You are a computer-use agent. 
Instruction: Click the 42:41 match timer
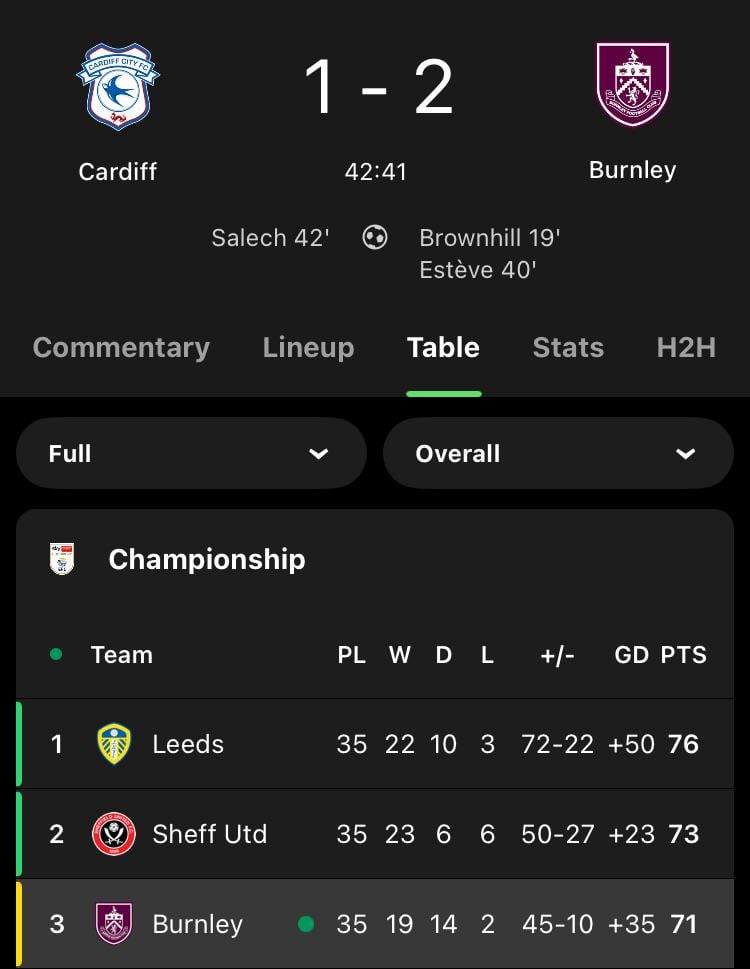(x=375, y=171)
